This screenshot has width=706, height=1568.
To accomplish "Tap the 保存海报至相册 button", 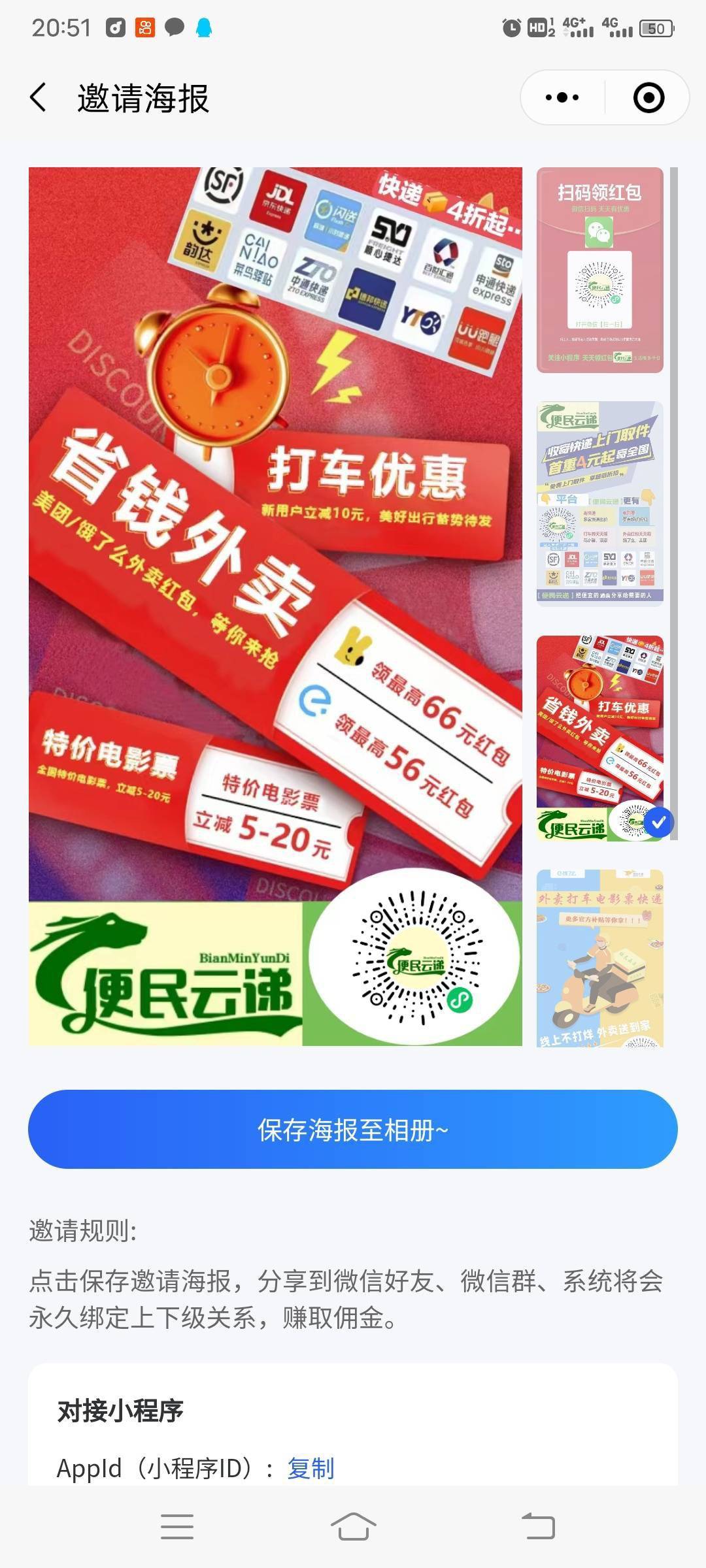I will 352,1129.
